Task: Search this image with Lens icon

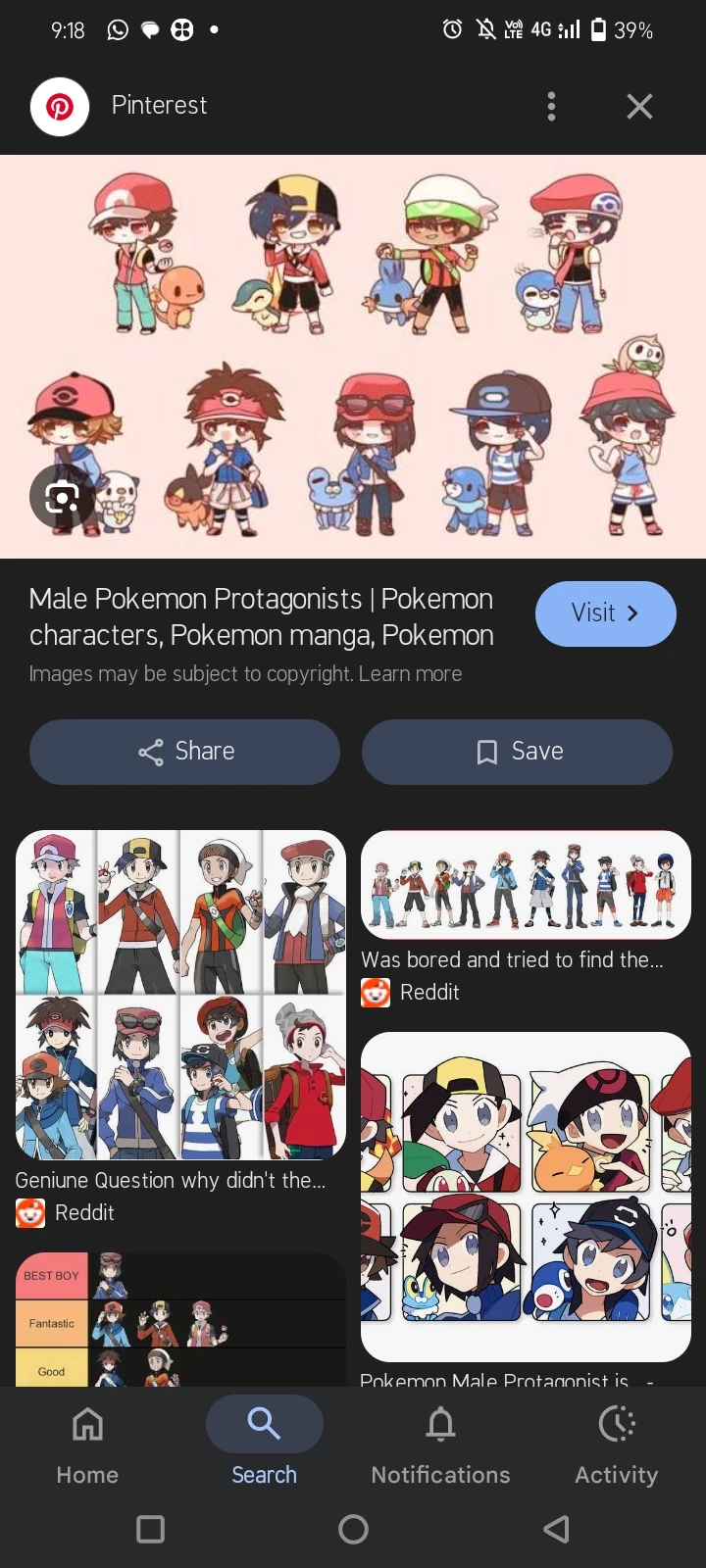Action: (62, 498)
